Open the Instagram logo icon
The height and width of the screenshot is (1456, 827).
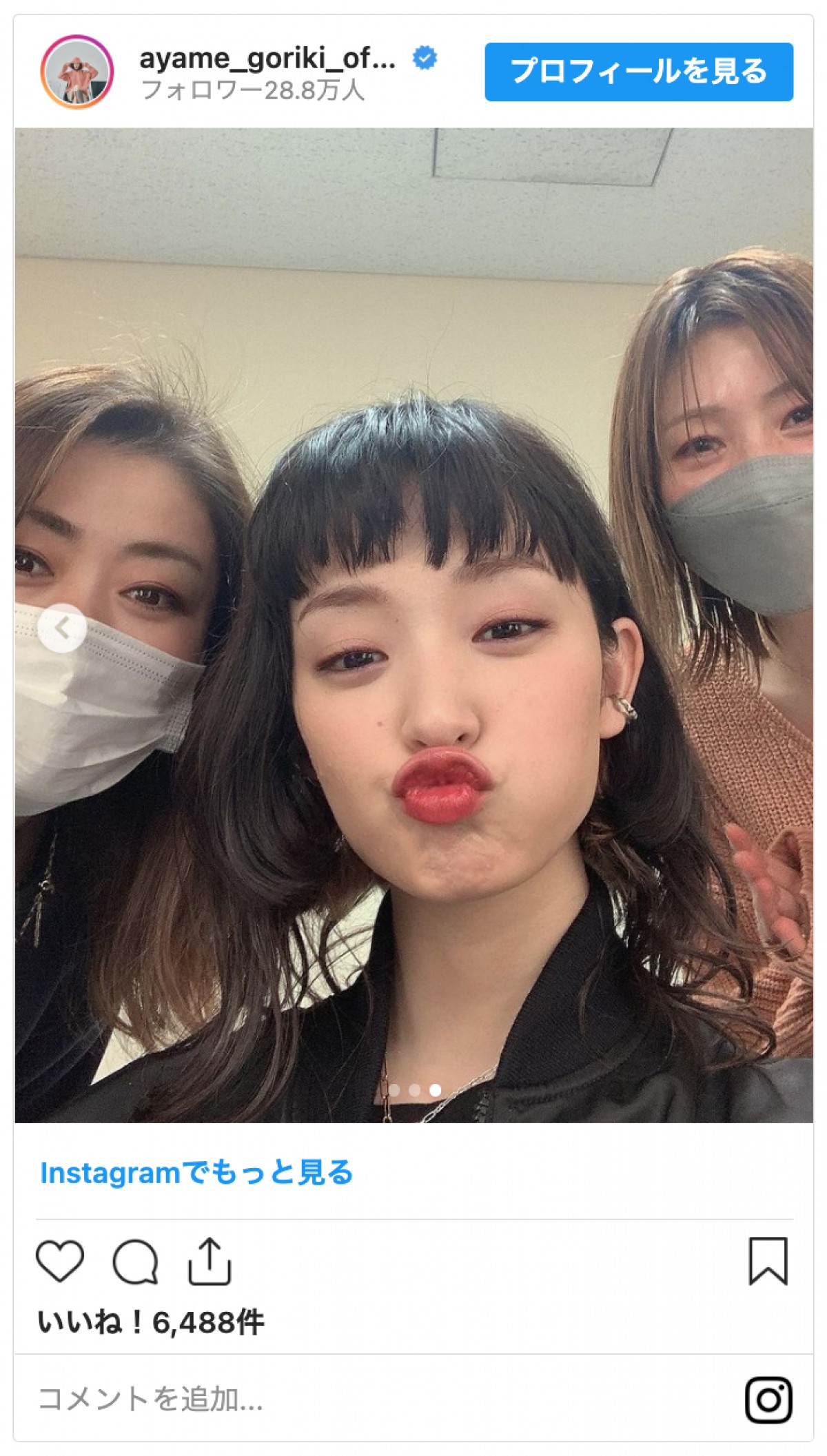click(768, 1399)
